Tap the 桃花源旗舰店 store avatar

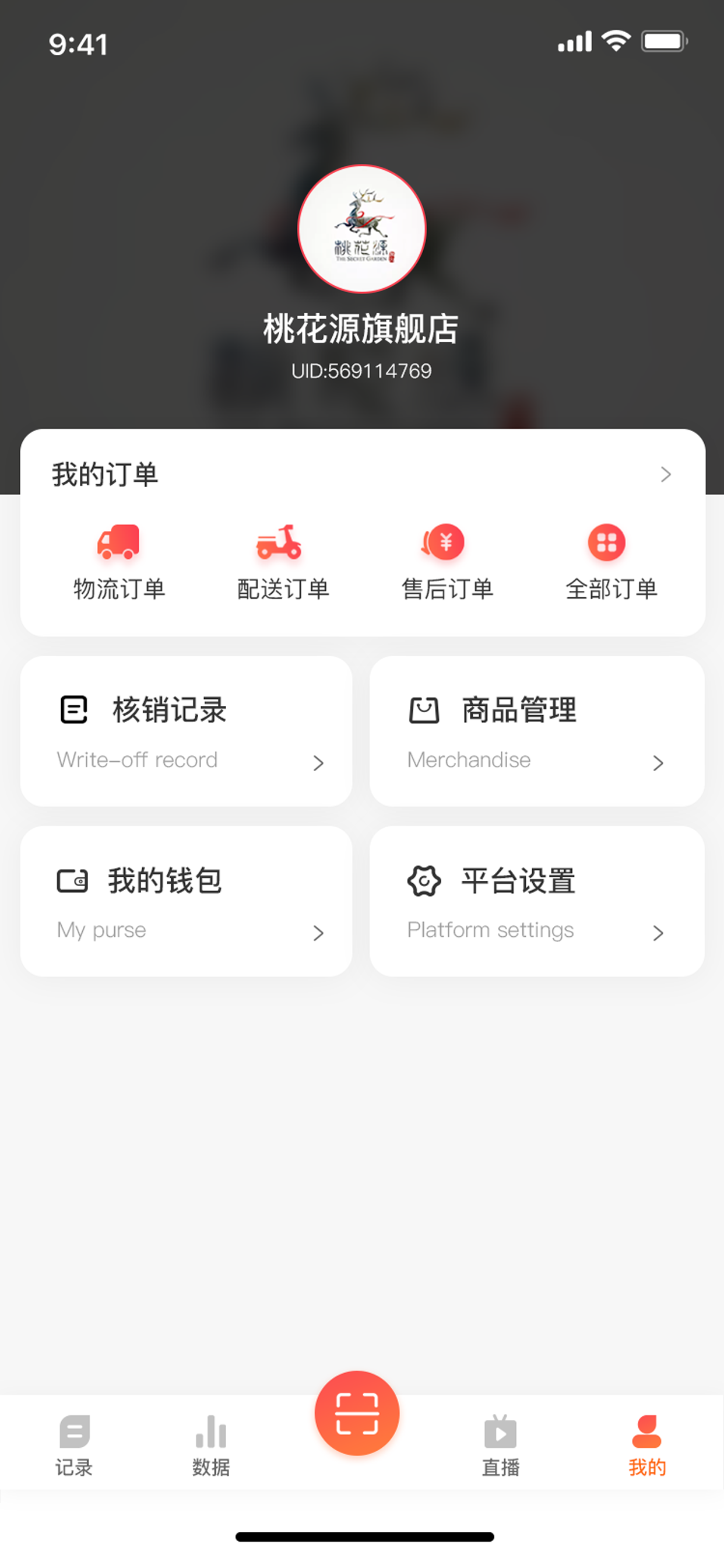click(x=362, y=229)
